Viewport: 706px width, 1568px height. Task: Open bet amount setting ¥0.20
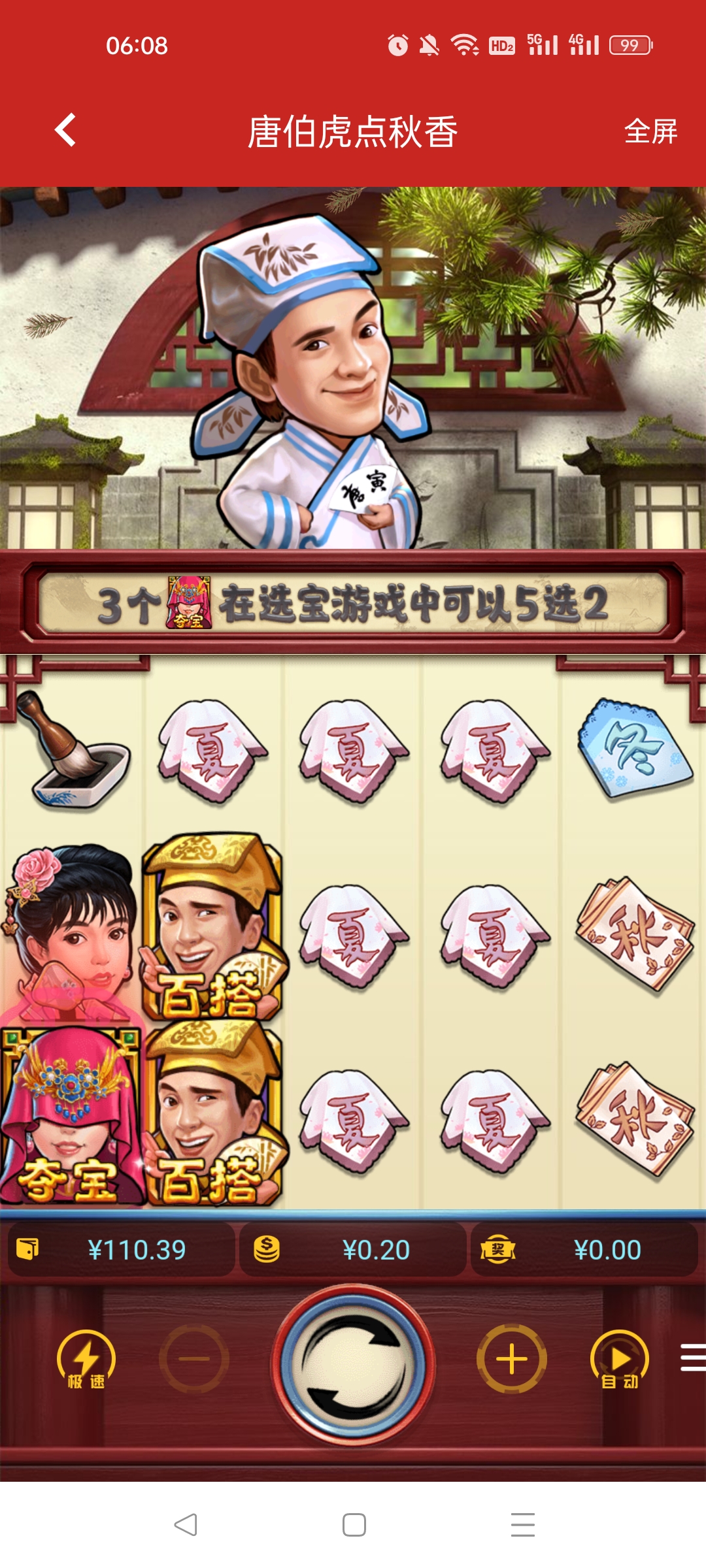tap(353, 1250)
